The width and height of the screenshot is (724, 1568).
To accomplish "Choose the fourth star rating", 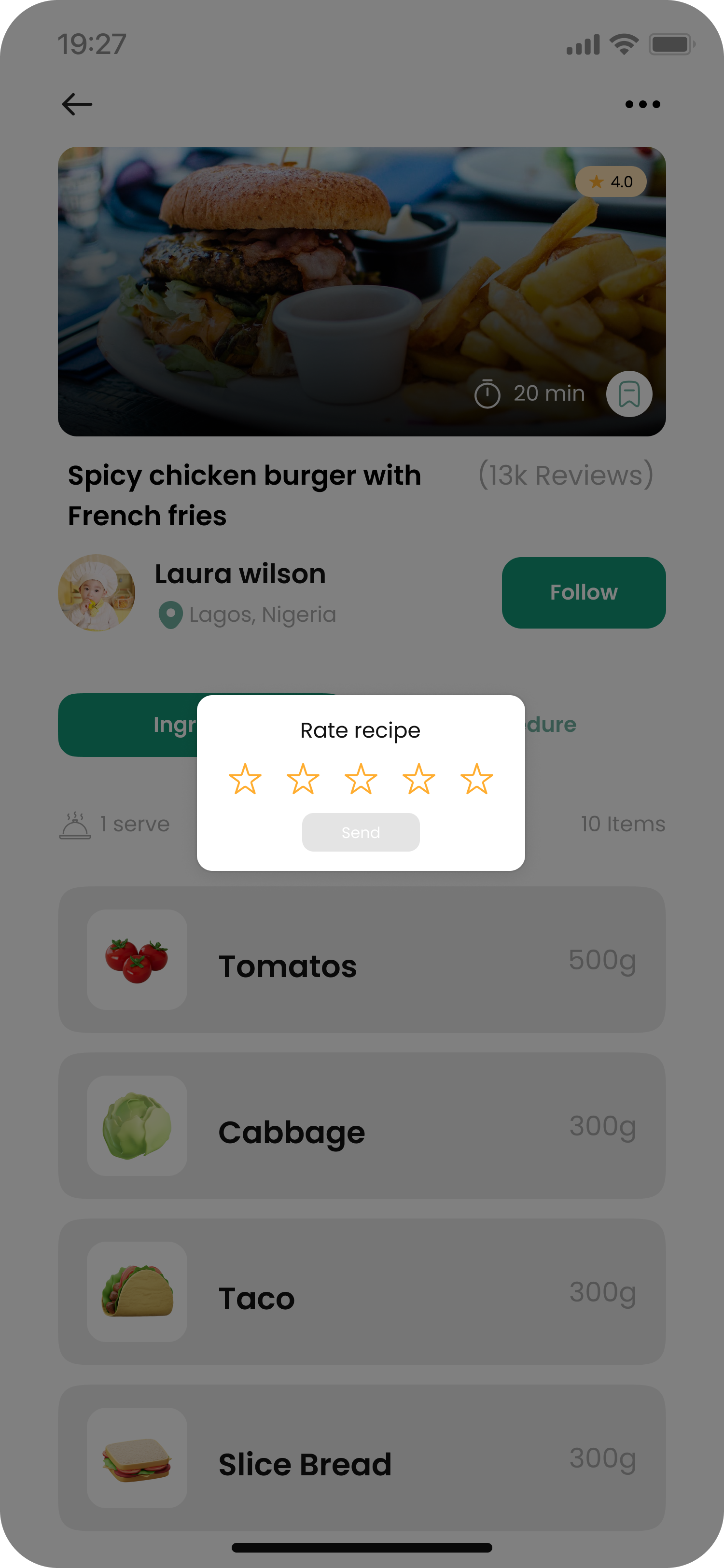I will [418, 779].
